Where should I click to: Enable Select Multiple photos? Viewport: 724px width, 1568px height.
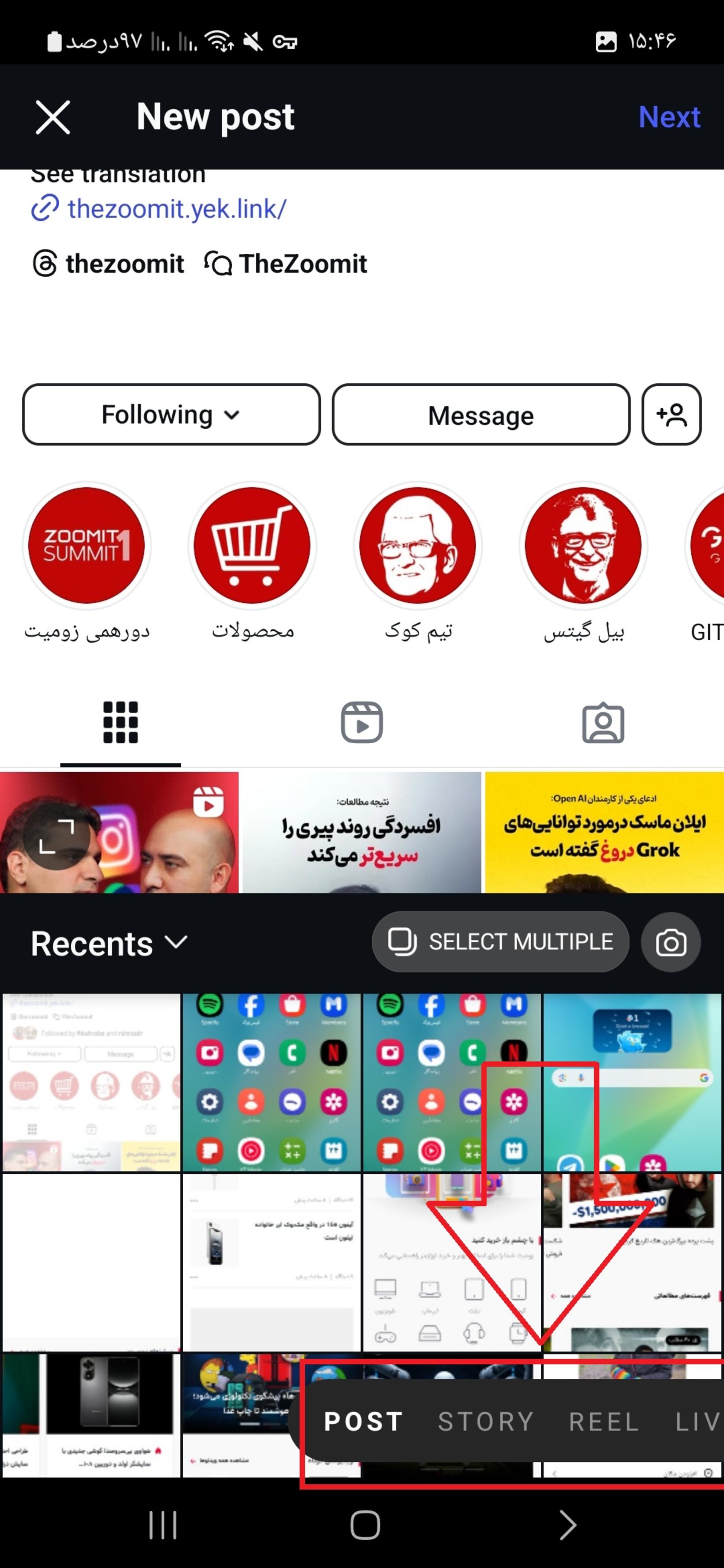pyautogui.click(x=500, y=942)
